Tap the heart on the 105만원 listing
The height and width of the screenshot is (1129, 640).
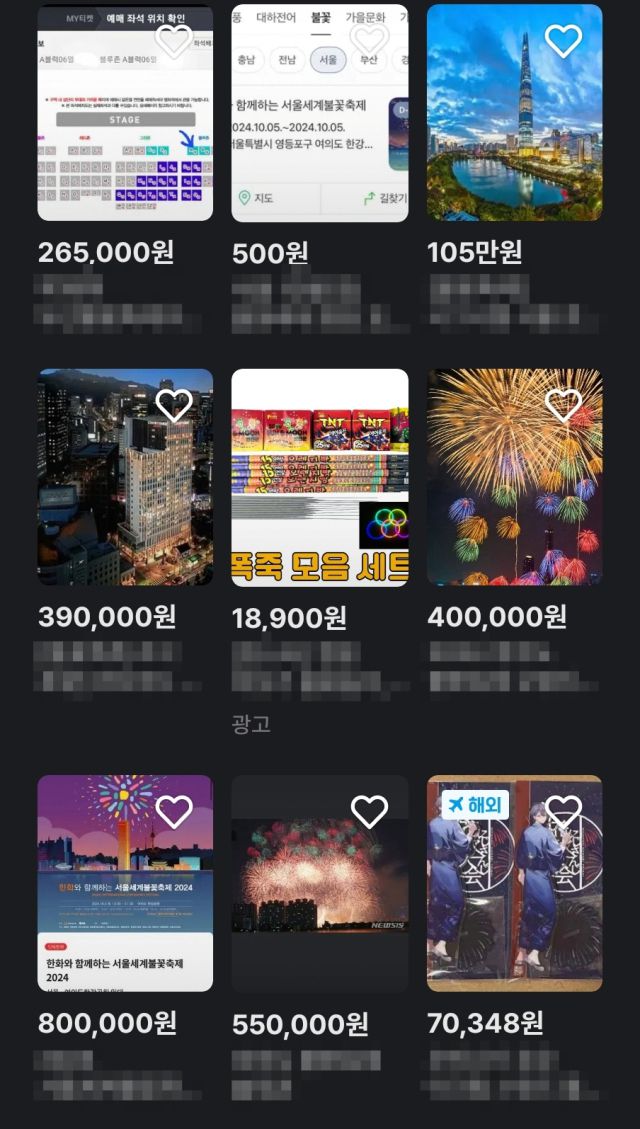tap(563, 41)
